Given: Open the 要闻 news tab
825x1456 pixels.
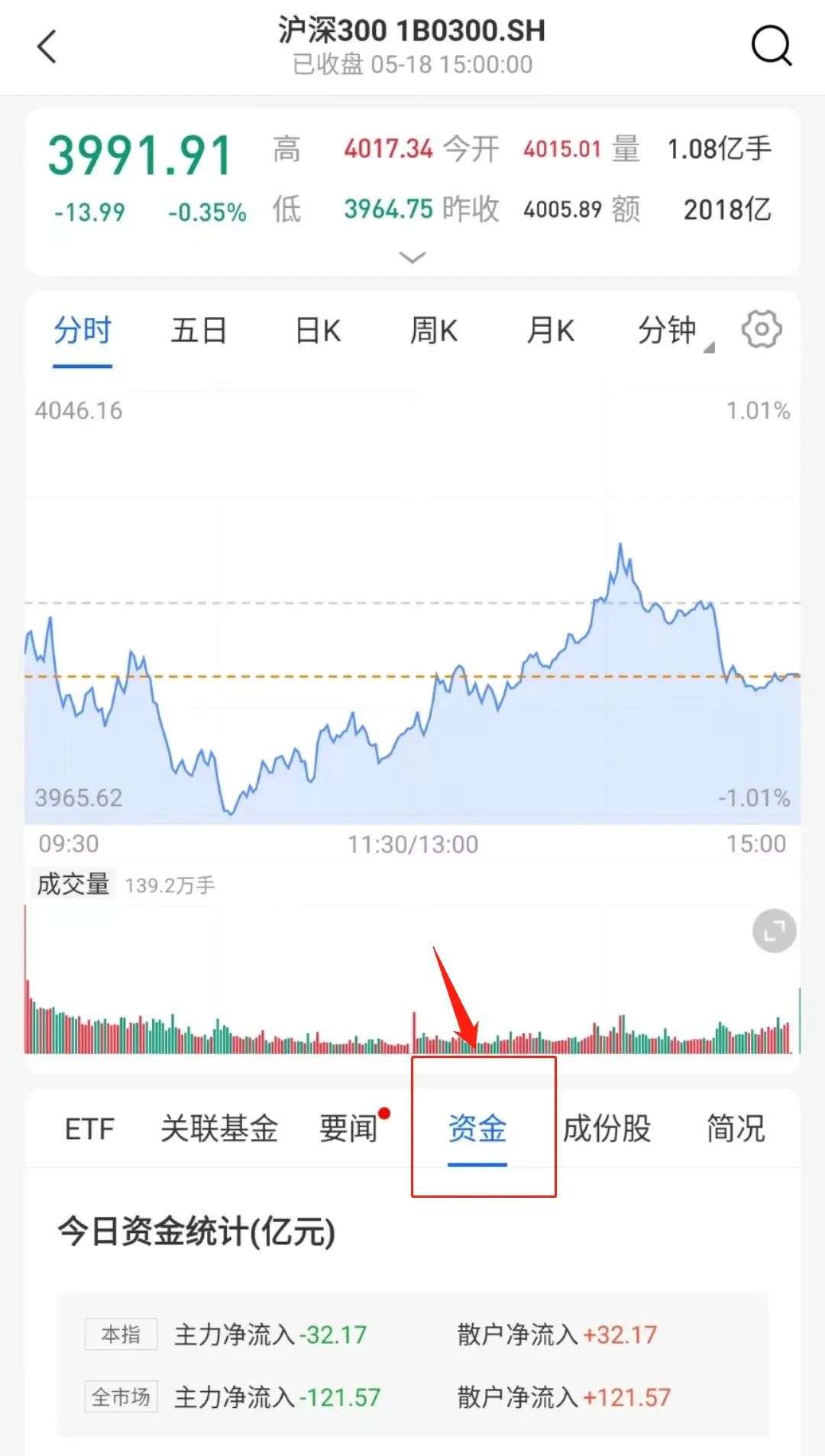Looking at the screenshot, I should click(348, 1129).
